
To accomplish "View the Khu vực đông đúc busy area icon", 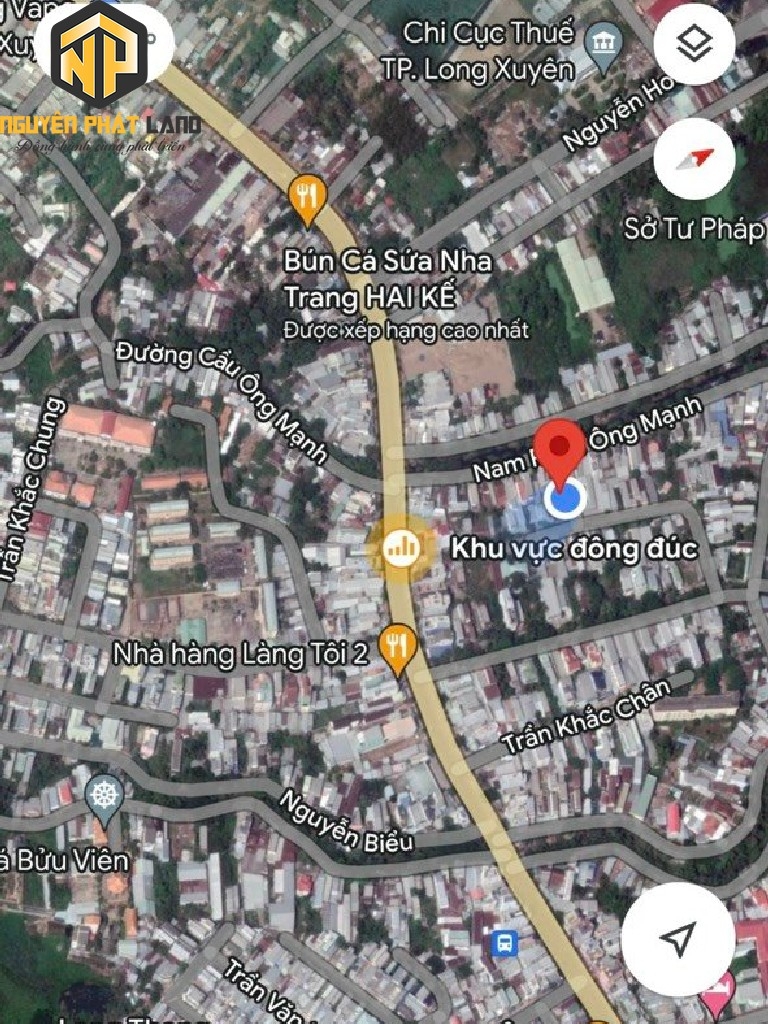I will 401,547.
